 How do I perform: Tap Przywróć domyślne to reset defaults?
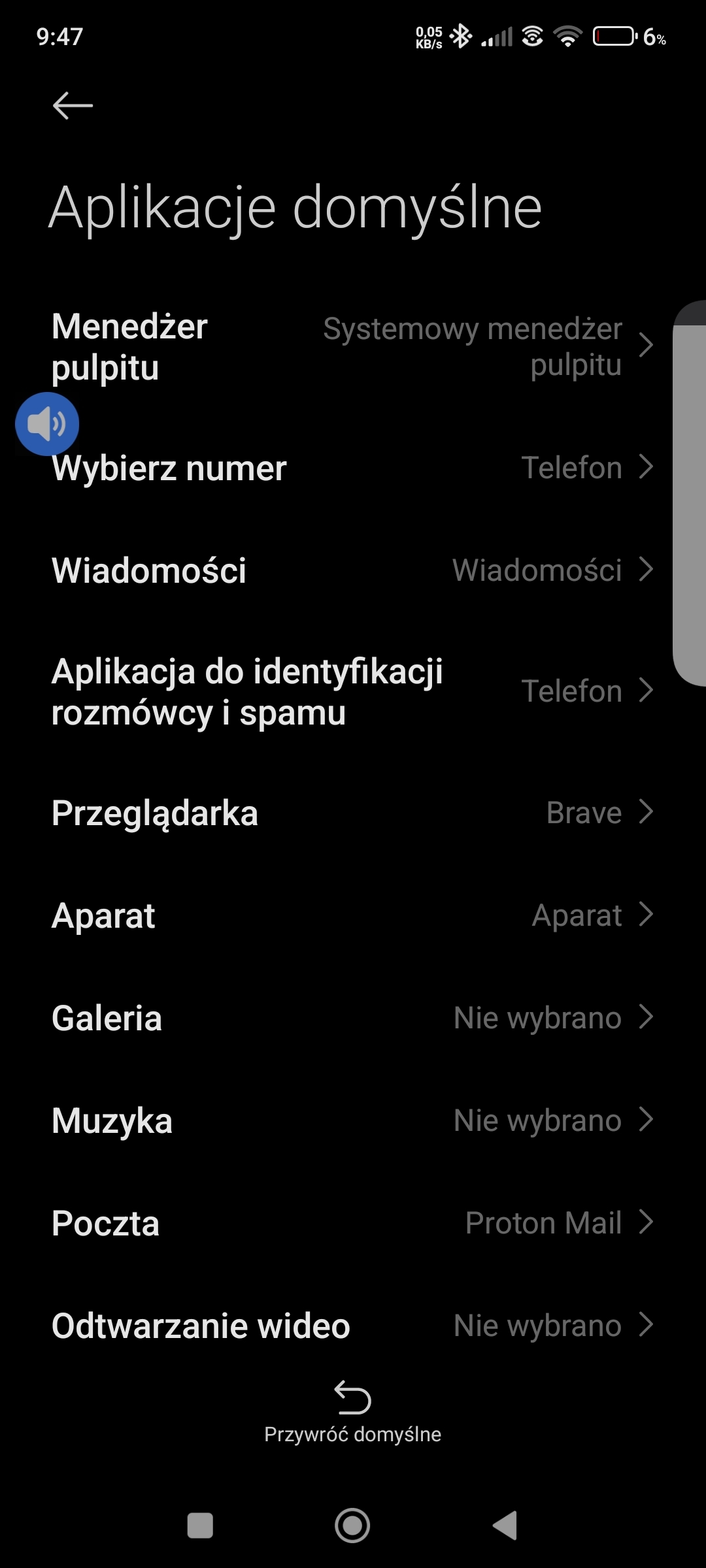click(353, 1411)
